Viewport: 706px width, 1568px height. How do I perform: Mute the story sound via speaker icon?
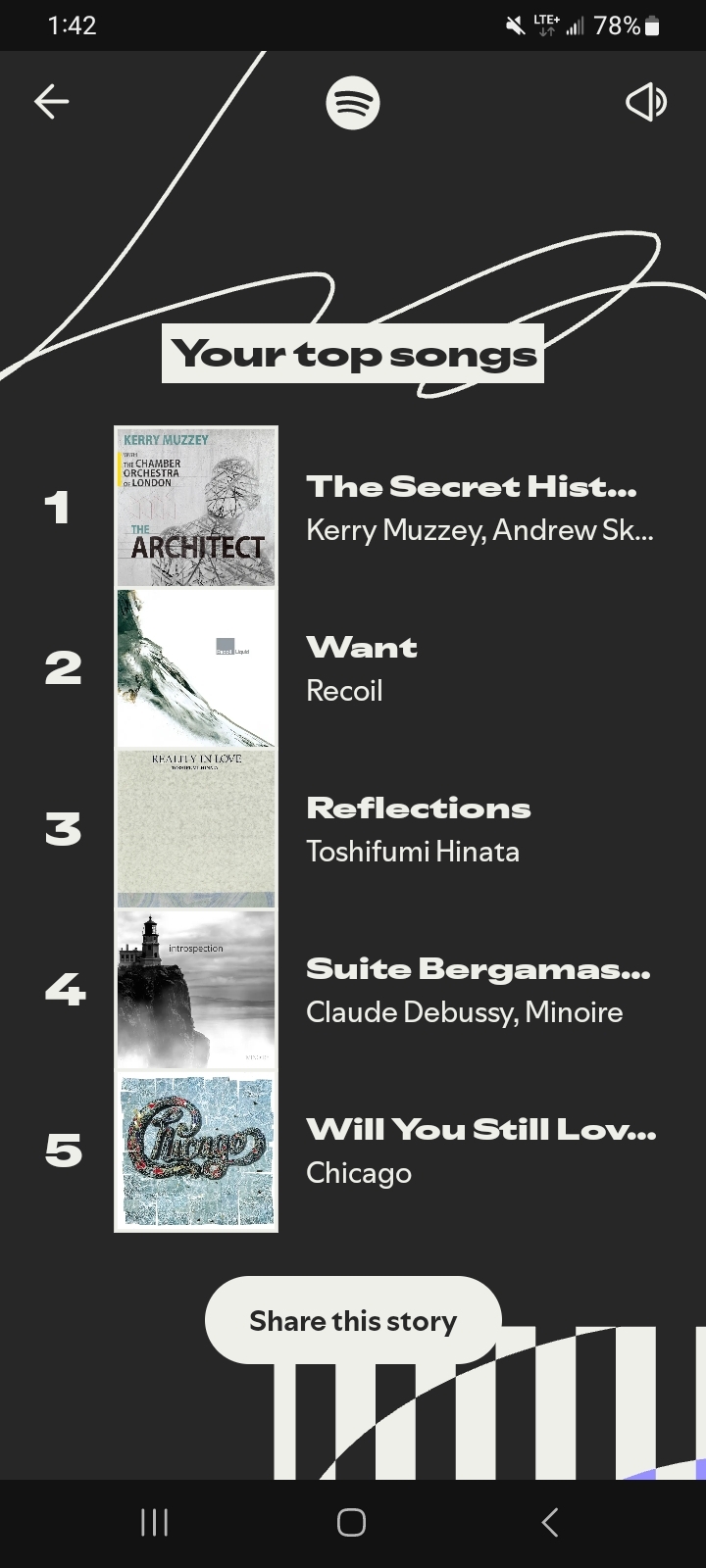click(x=645, y=102)
